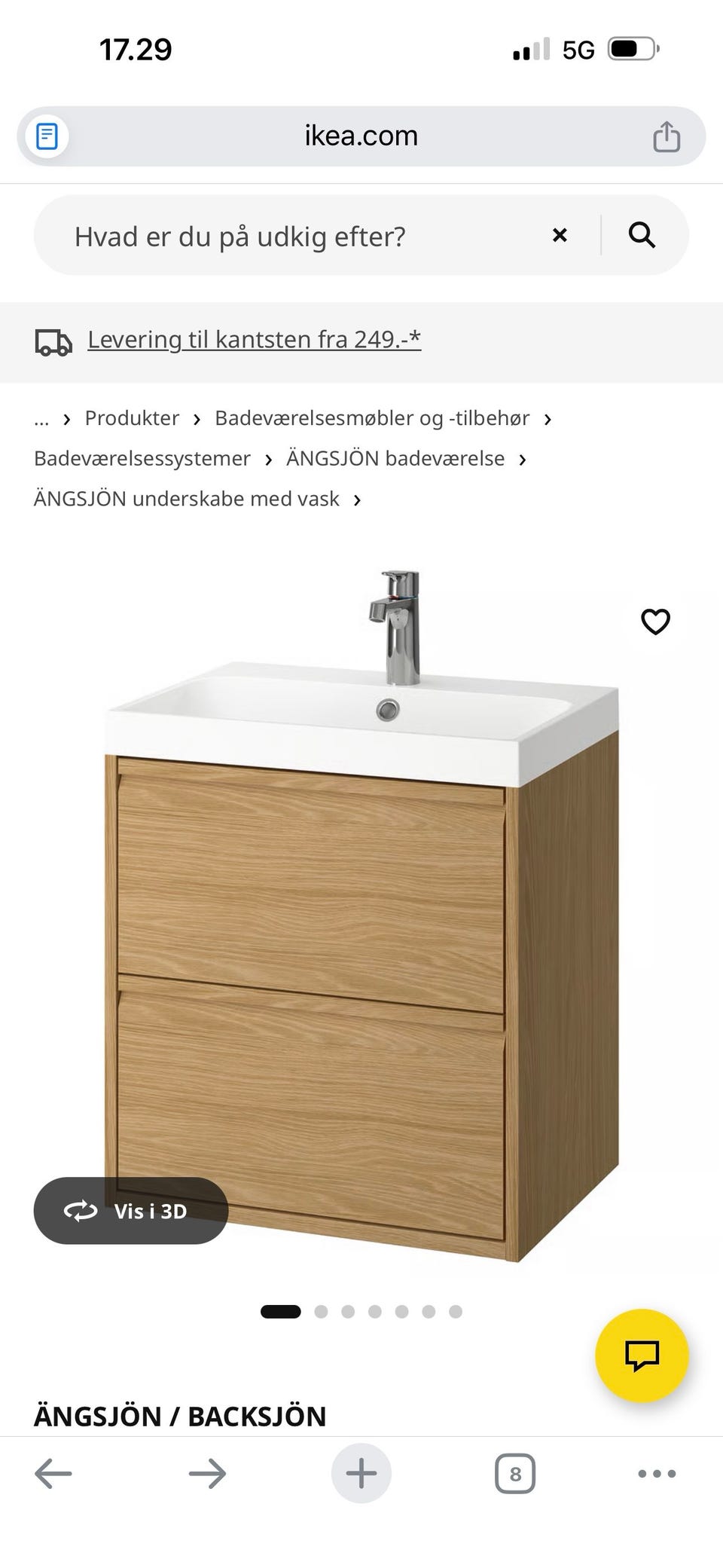Tap the search magnifier icon
The width and height of the screenshot is (723, 1568).
point(642,235)
